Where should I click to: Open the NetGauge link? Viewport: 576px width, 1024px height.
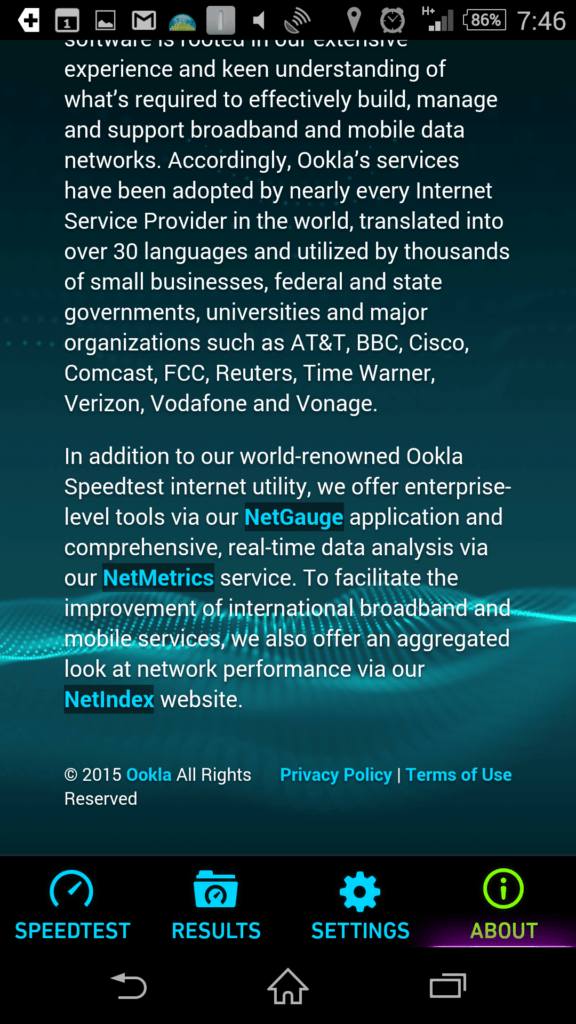click(293, 518)
